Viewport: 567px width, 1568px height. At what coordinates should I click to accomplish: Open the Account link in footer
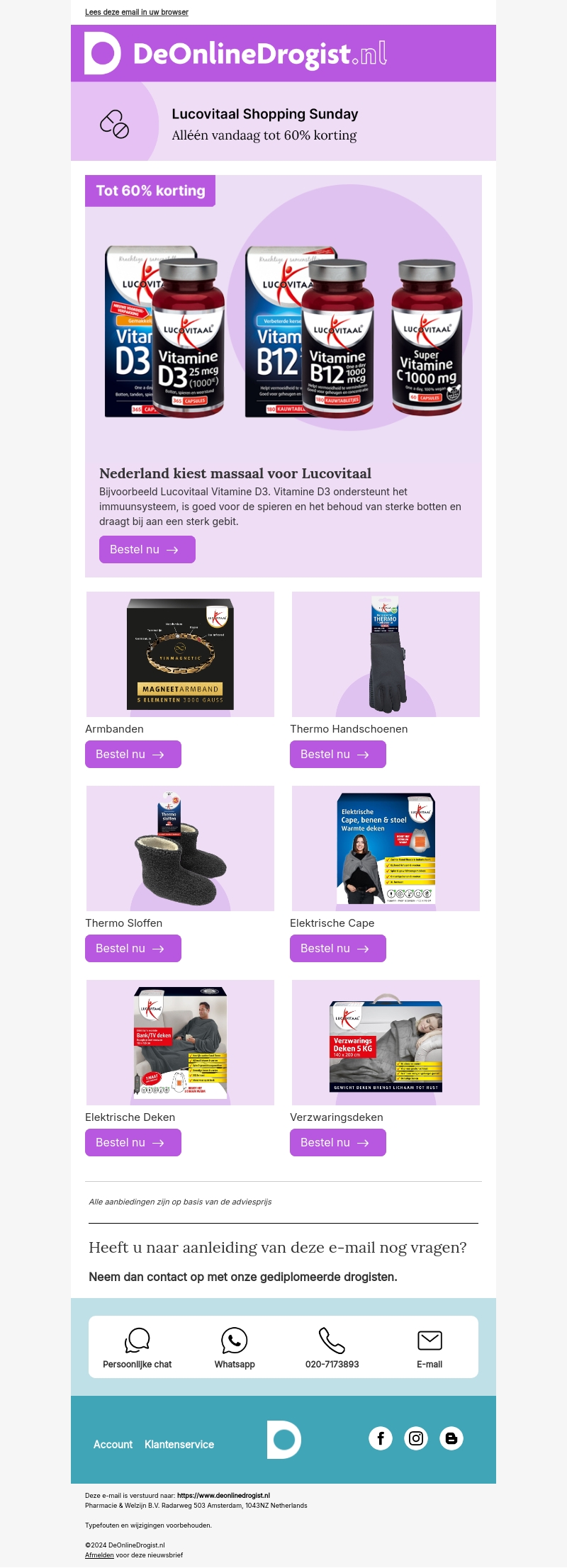(x=113, y=1445)
